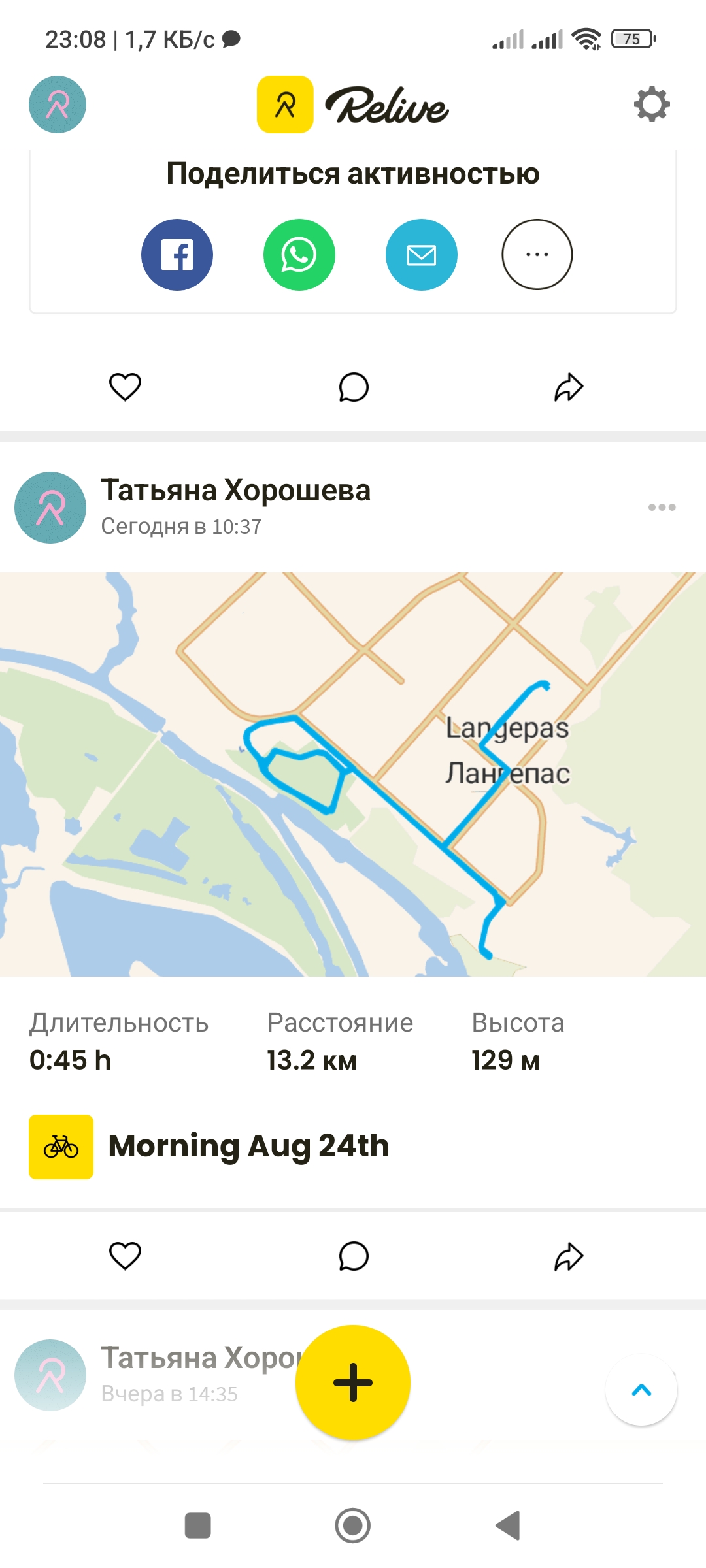The image size is (706, 1568).
Task: Comment on Morning Aug 24th activity
Action: point(354,1256)
